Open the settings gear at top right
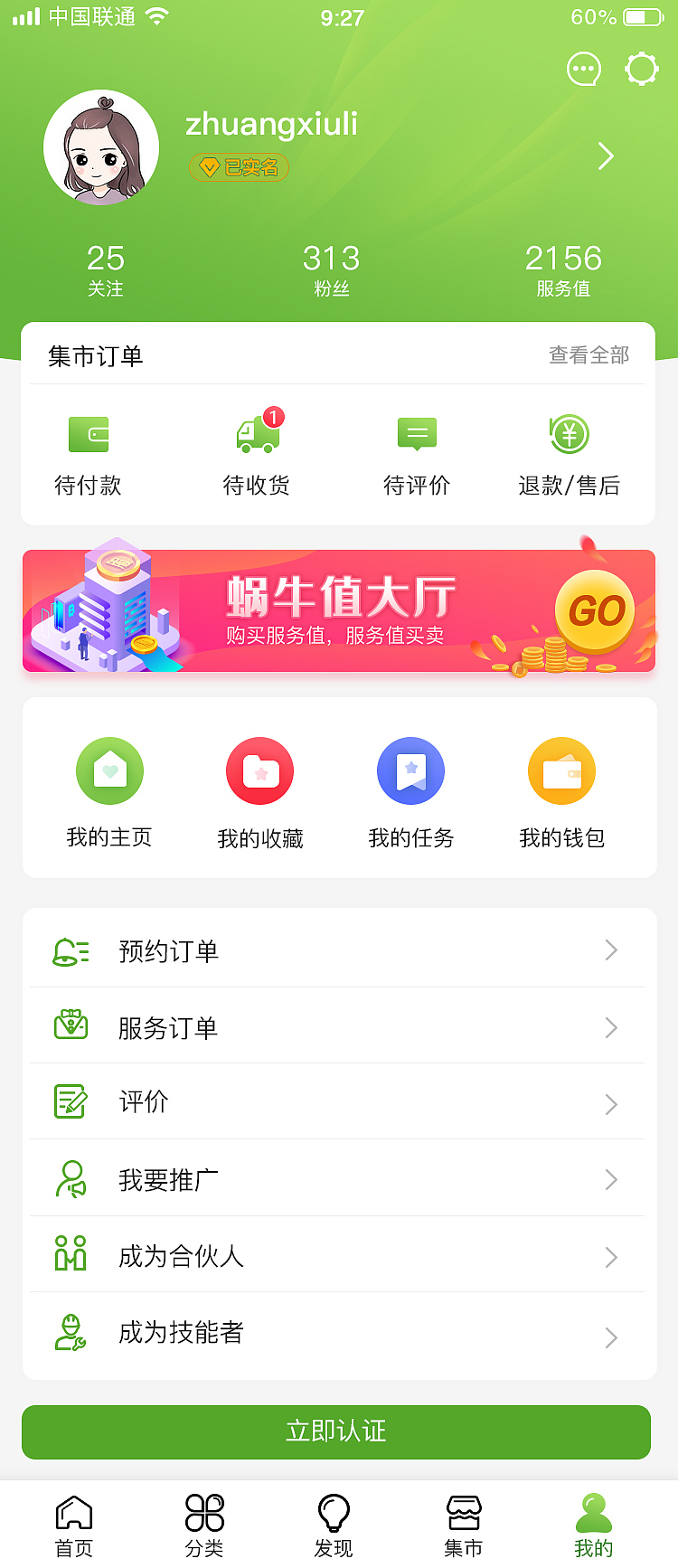The image size is (678, 1568). 642,68
